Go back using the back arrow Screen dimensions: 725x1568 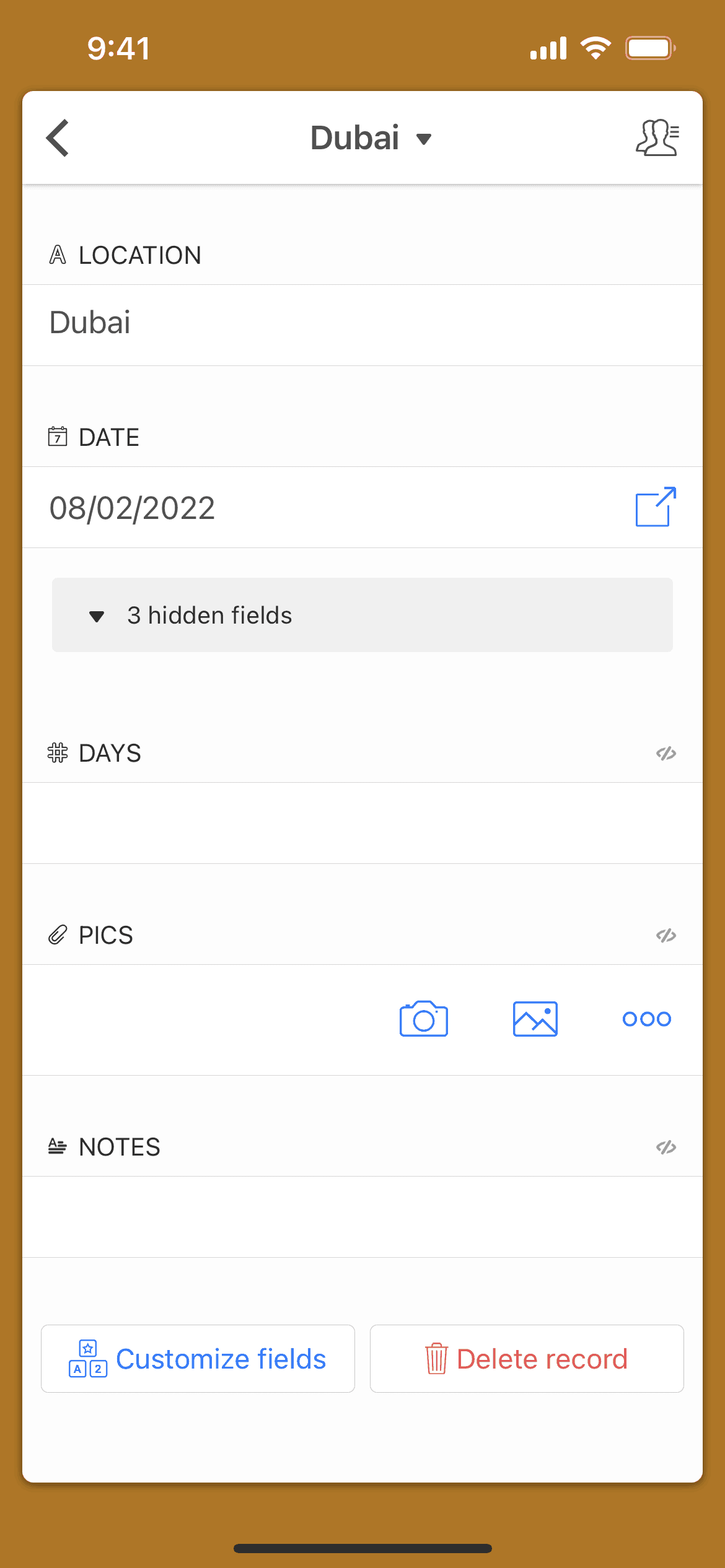pyautogui.click(x=58, y=137)
